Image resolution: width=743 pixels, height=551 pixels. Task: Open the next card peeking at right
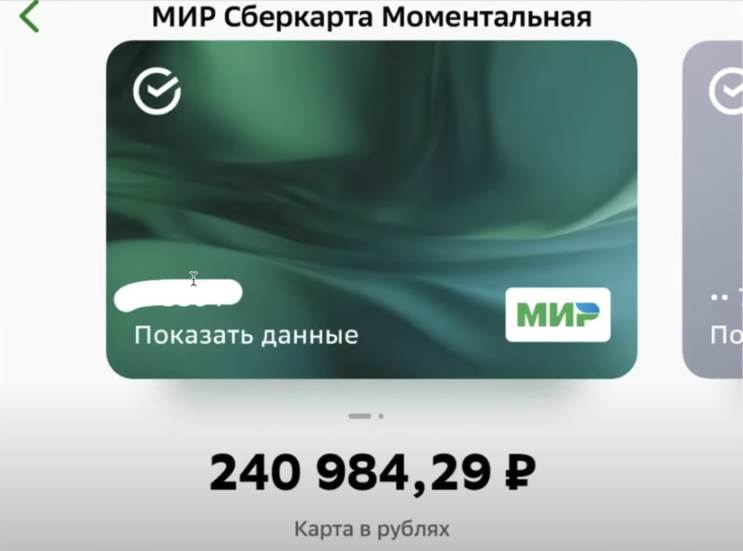click(714, 210)
